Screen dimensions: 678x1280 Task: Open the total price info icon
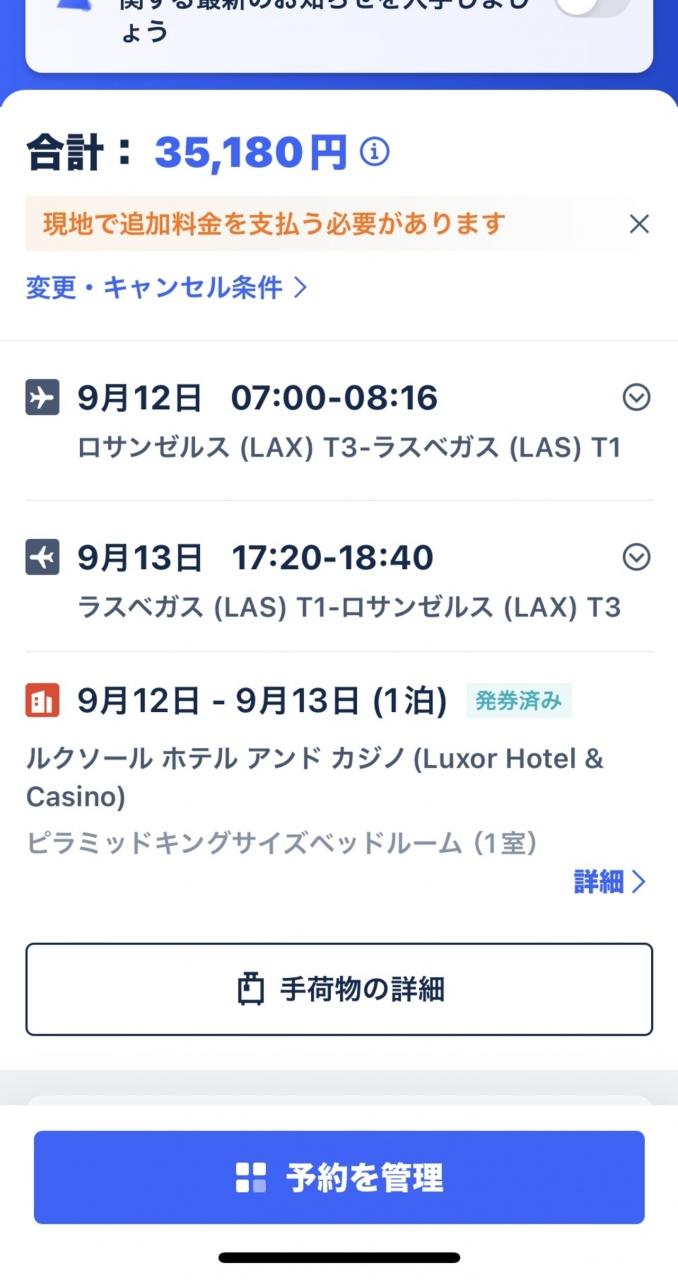pos(374,152)
